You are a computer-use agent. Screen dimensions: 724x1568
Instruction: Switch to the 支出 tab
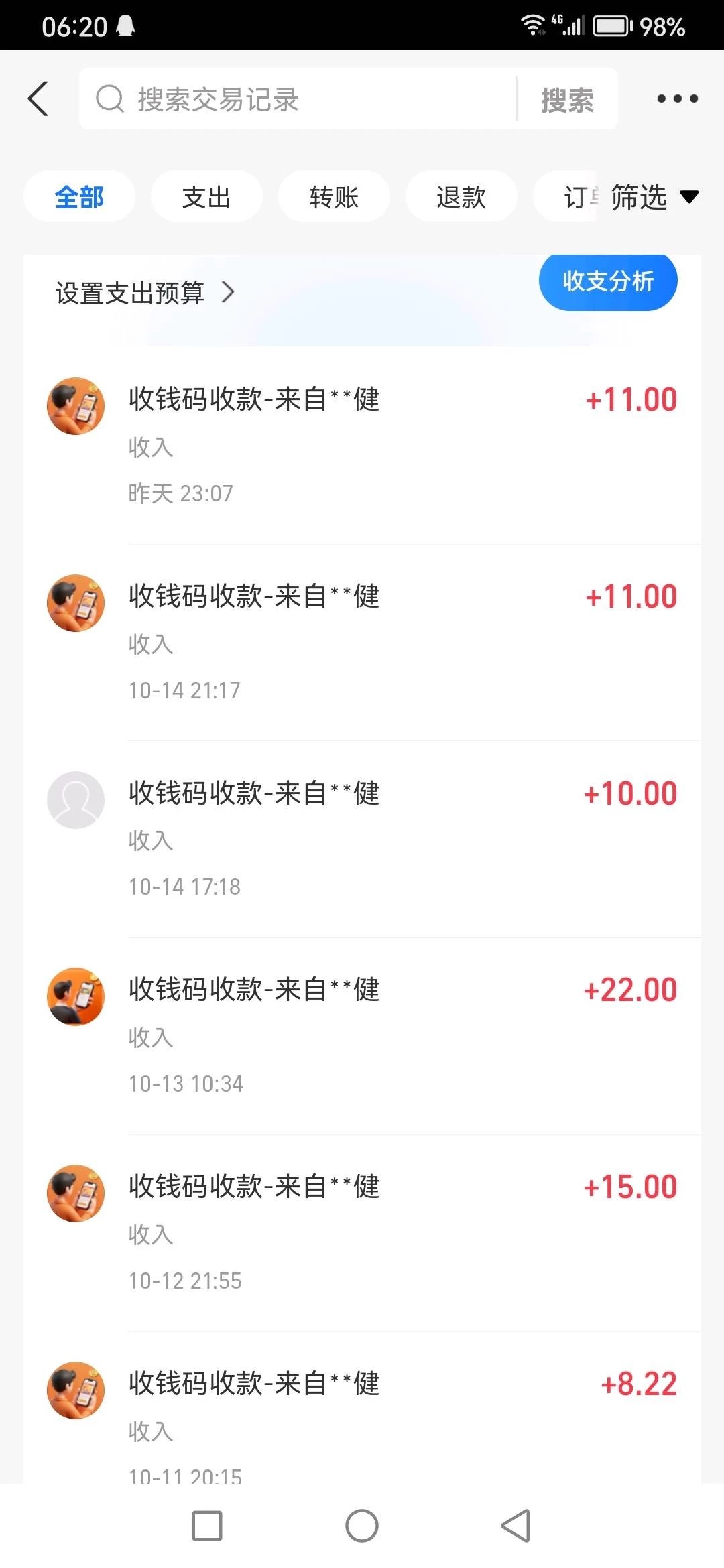click(x=206, y=197)
